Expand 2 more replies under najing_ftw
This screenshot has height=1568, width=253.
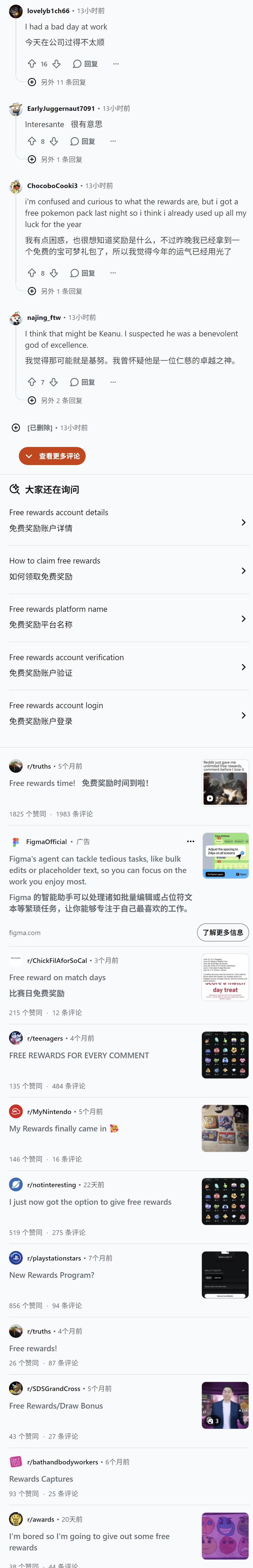click(x=55, y=400)
